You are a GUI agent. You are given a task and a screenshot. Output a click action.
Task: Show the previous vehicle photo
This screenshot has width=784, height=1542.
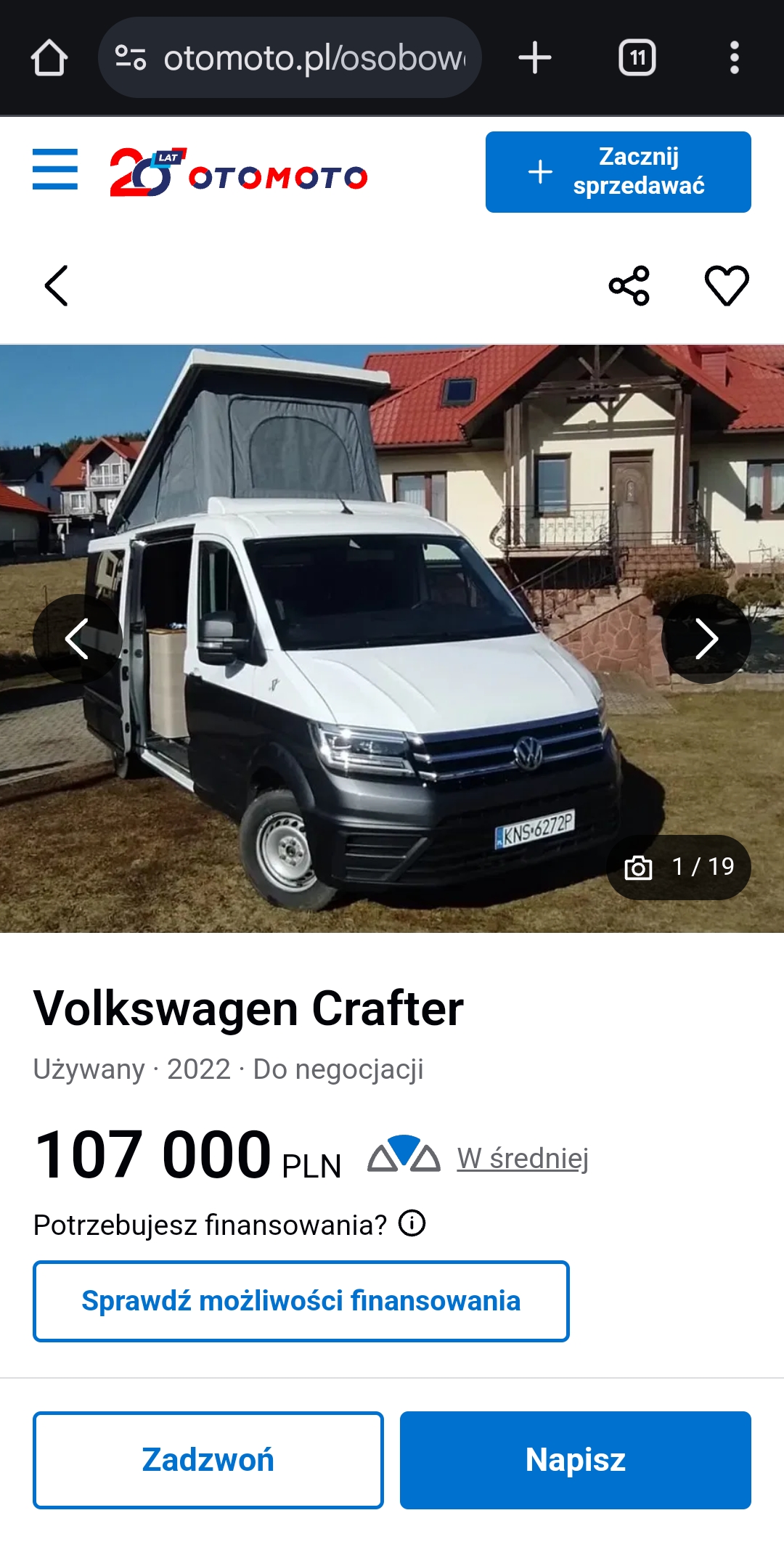[76, 639]
